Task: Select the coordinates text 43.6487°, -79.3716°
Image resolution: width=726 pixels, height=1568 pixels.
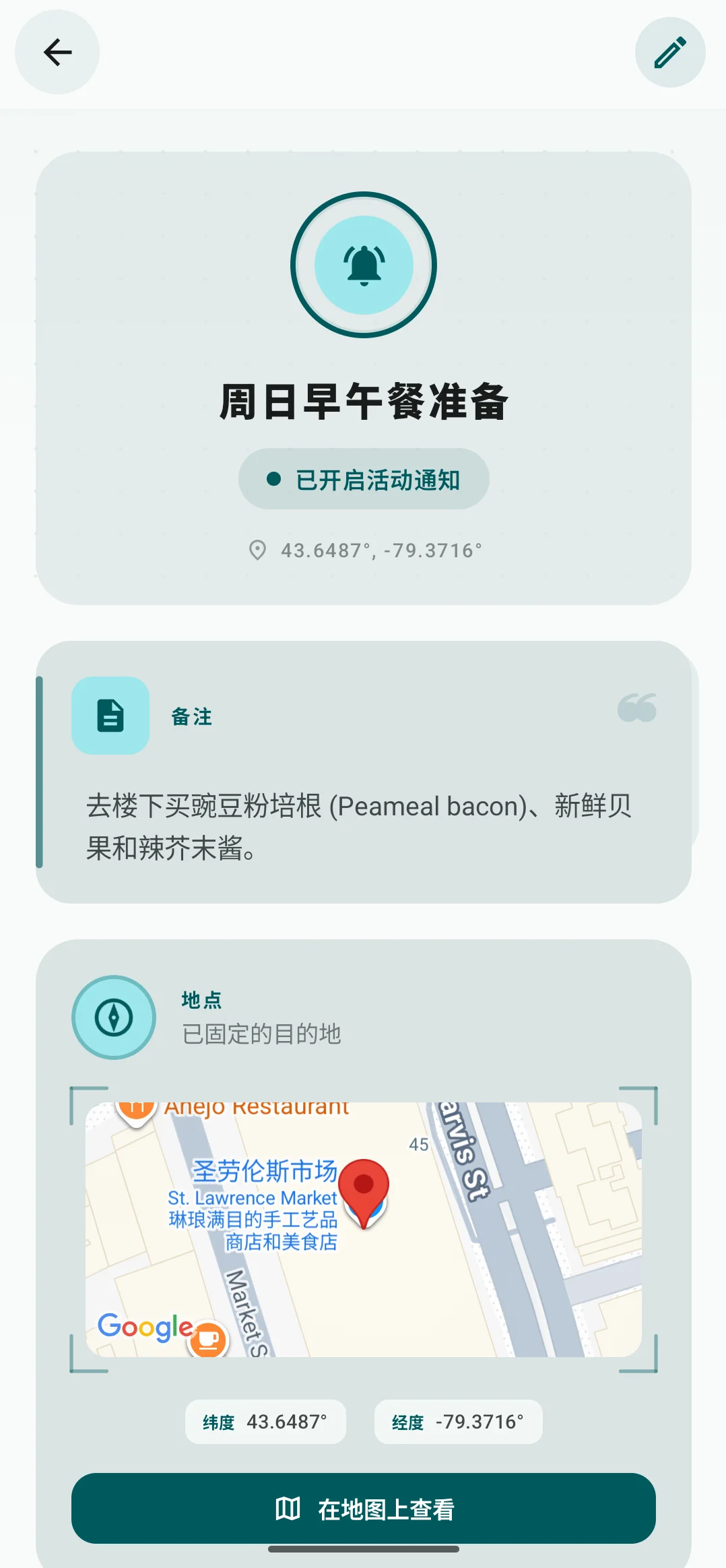Action: click(x=381, y=550)
